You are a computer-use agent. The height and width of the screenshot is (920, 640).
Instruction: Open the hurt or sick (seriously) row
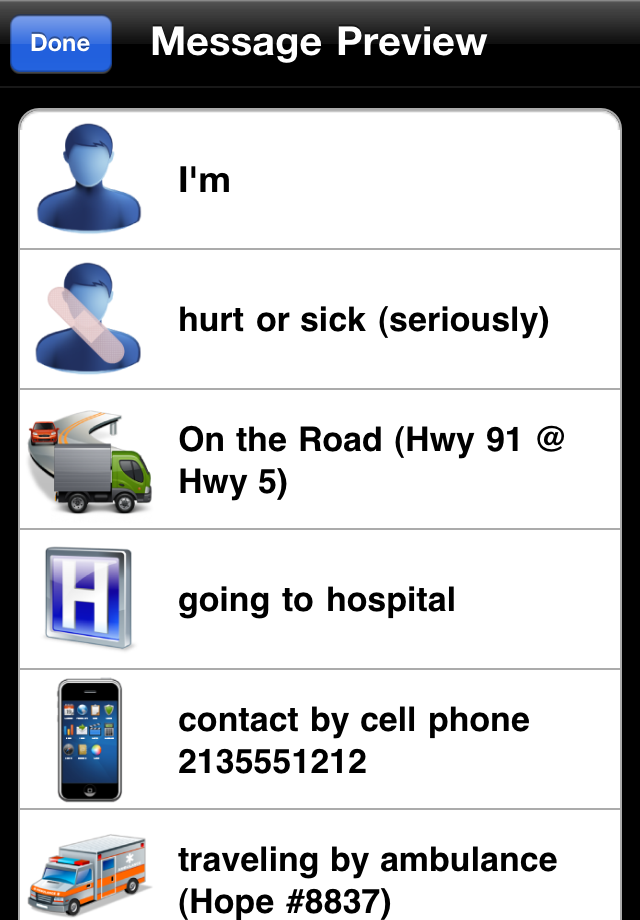(x=320, y=320)
